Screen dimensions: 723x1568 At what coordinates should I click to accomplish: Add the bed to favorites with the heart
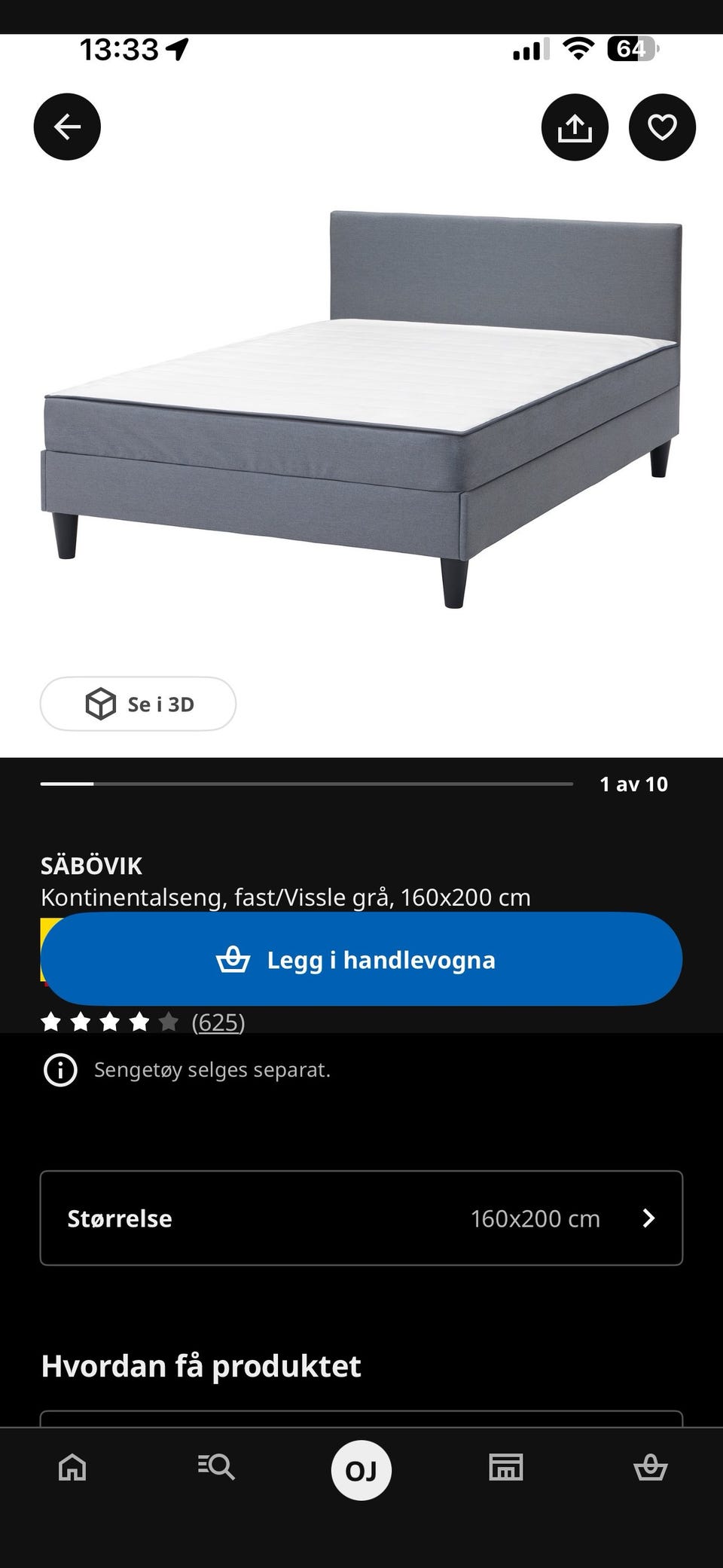(x=662, y=127)
